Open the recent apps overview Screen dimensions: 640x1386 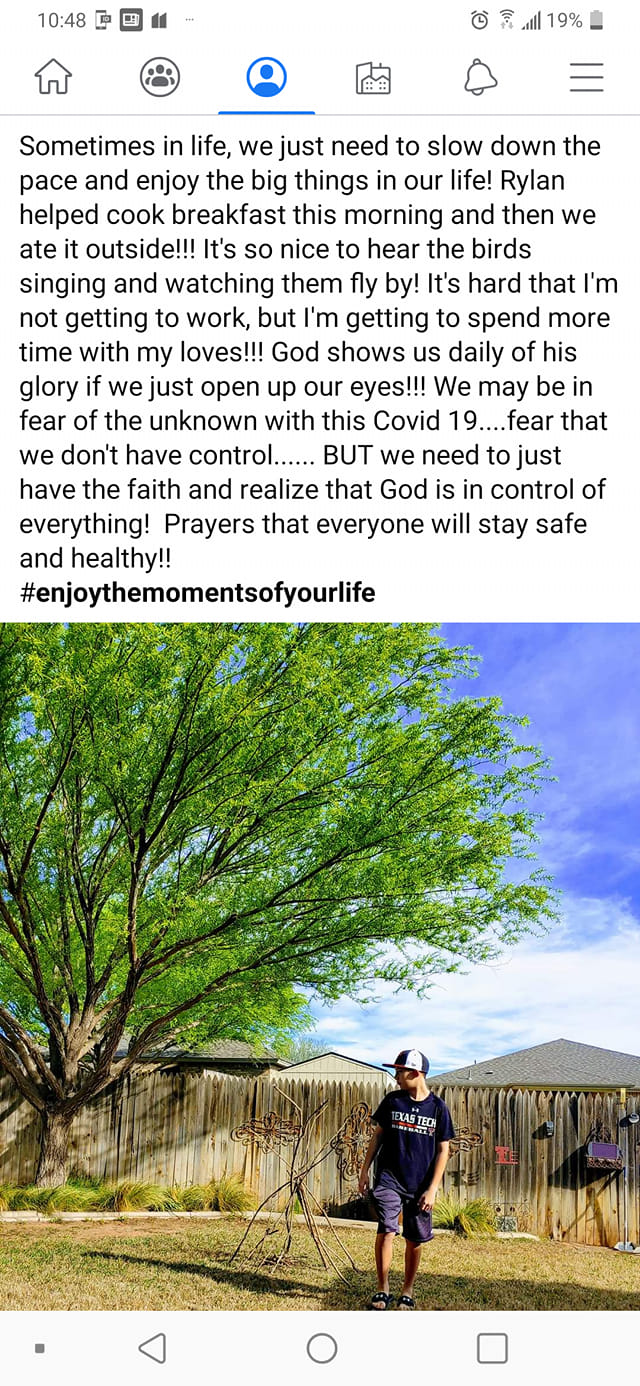coord(491,1348)
